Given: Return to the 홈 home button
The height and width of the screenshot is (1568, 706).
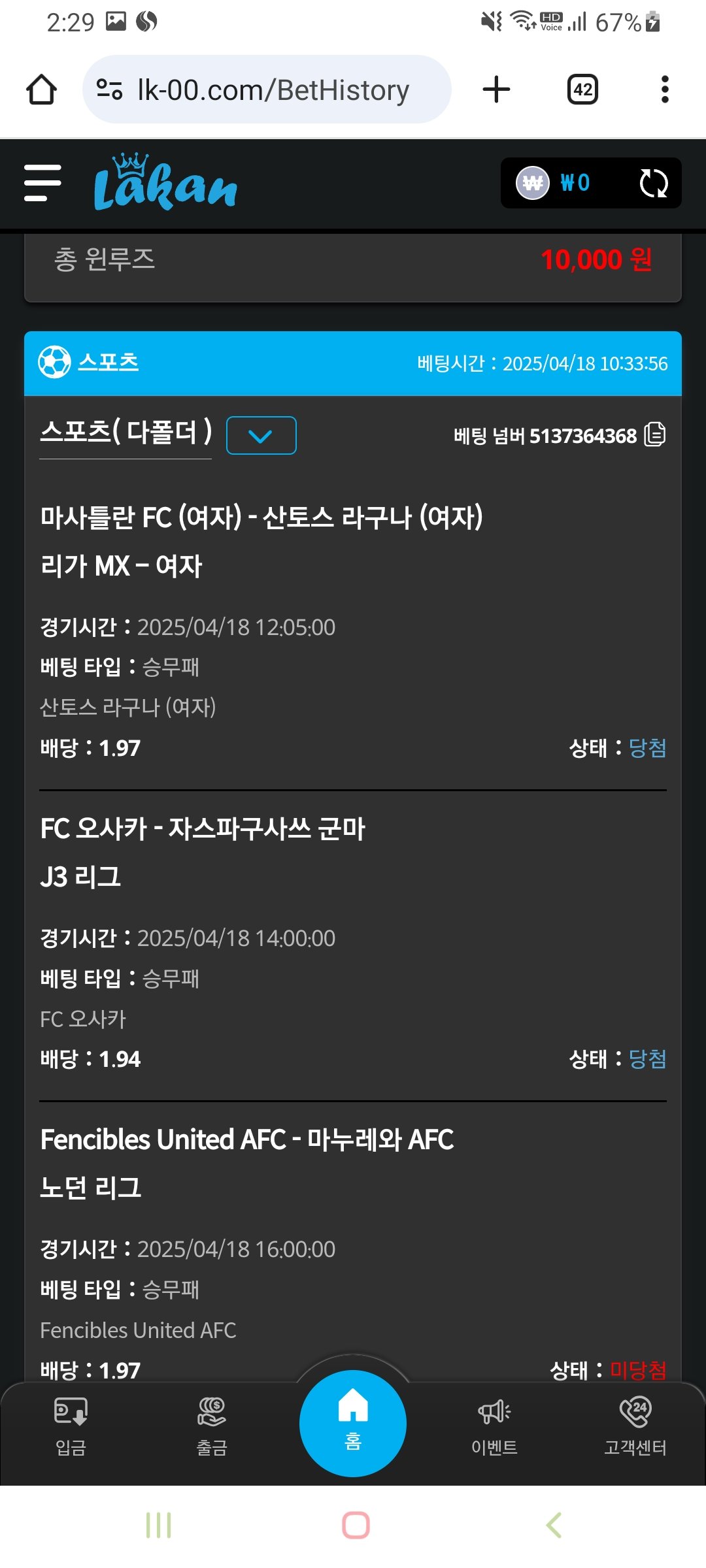Looking at the screenshot, I should 353,1423.
